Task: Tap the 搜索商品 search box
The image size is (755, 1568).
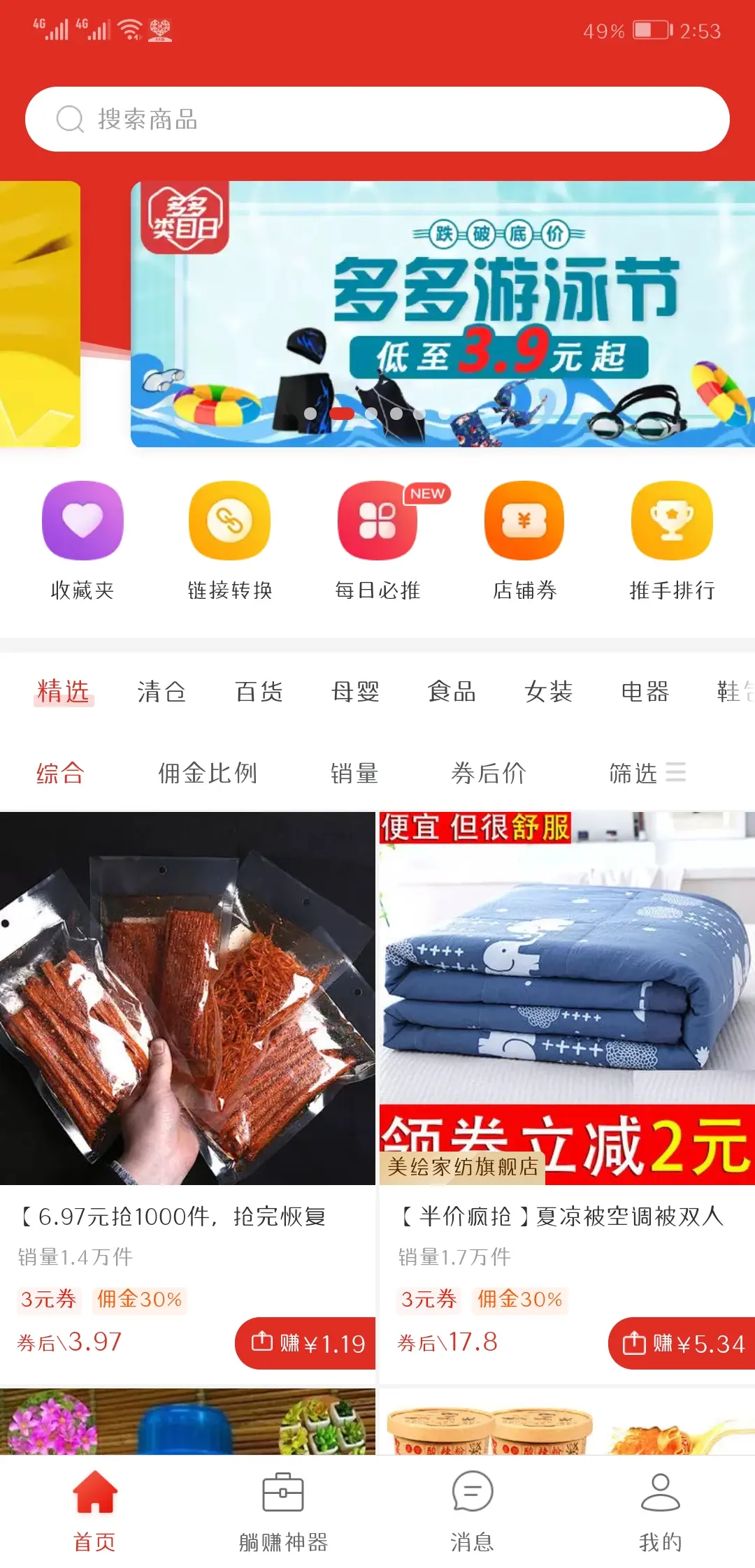Action: pos(377,119)
